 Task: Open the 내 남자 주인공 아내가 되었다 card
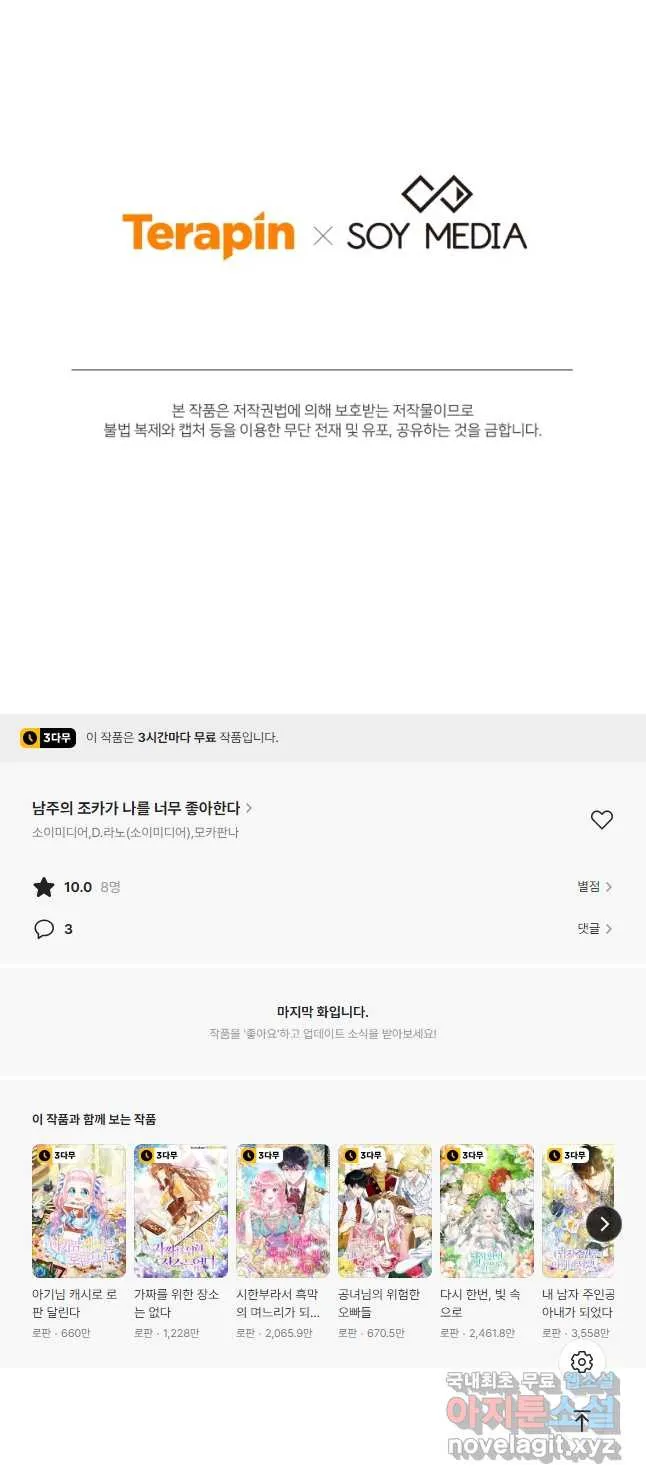pyautogui.click(x=578, y=1242)
